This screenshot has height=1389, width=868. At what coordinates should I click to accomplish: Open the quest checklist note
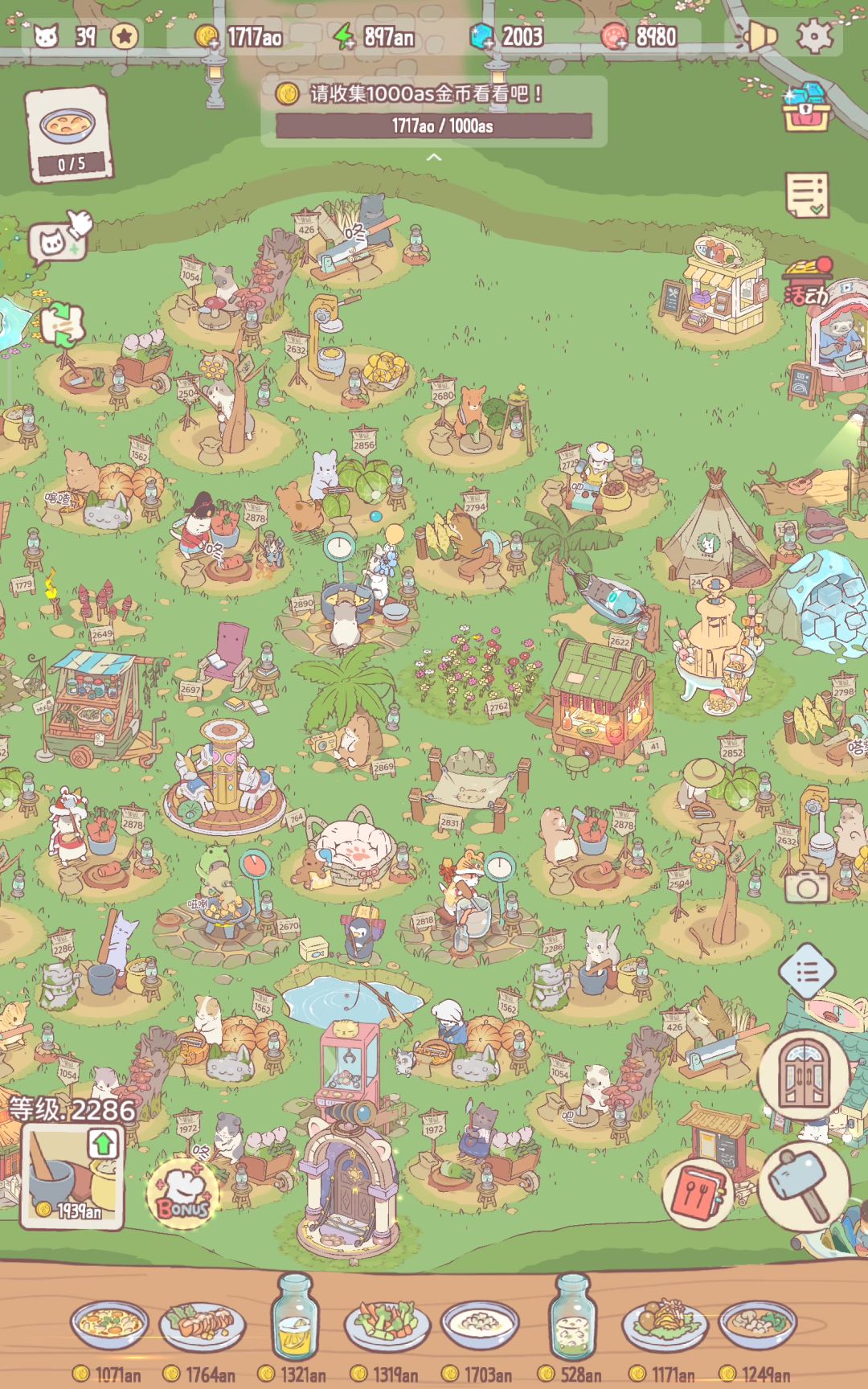(806, 195)
